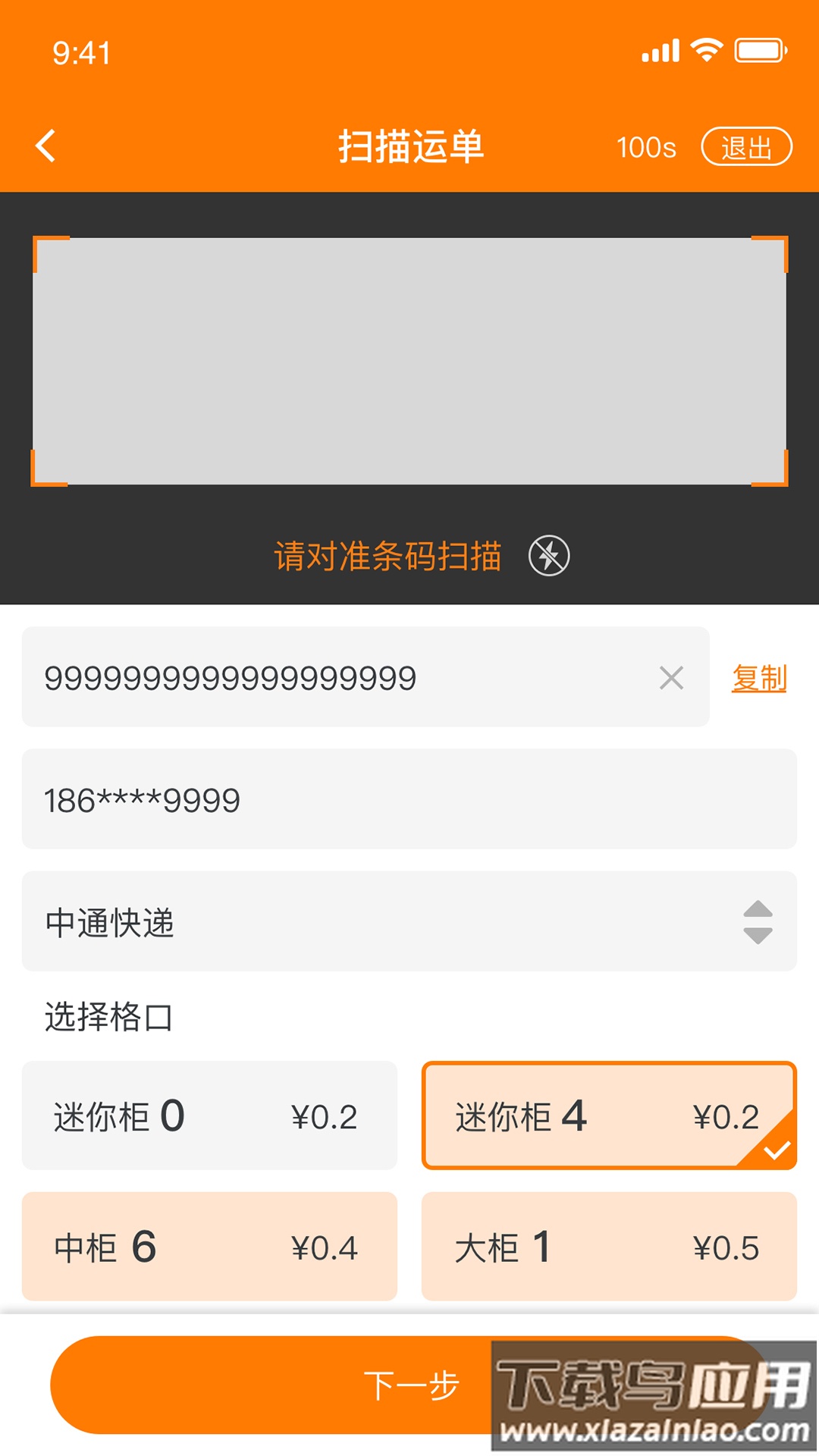This screenshot has width=819, height=1456.
Task: Tap the flash-off icon beside 请对准条码扫描
Action: (549, 556)
